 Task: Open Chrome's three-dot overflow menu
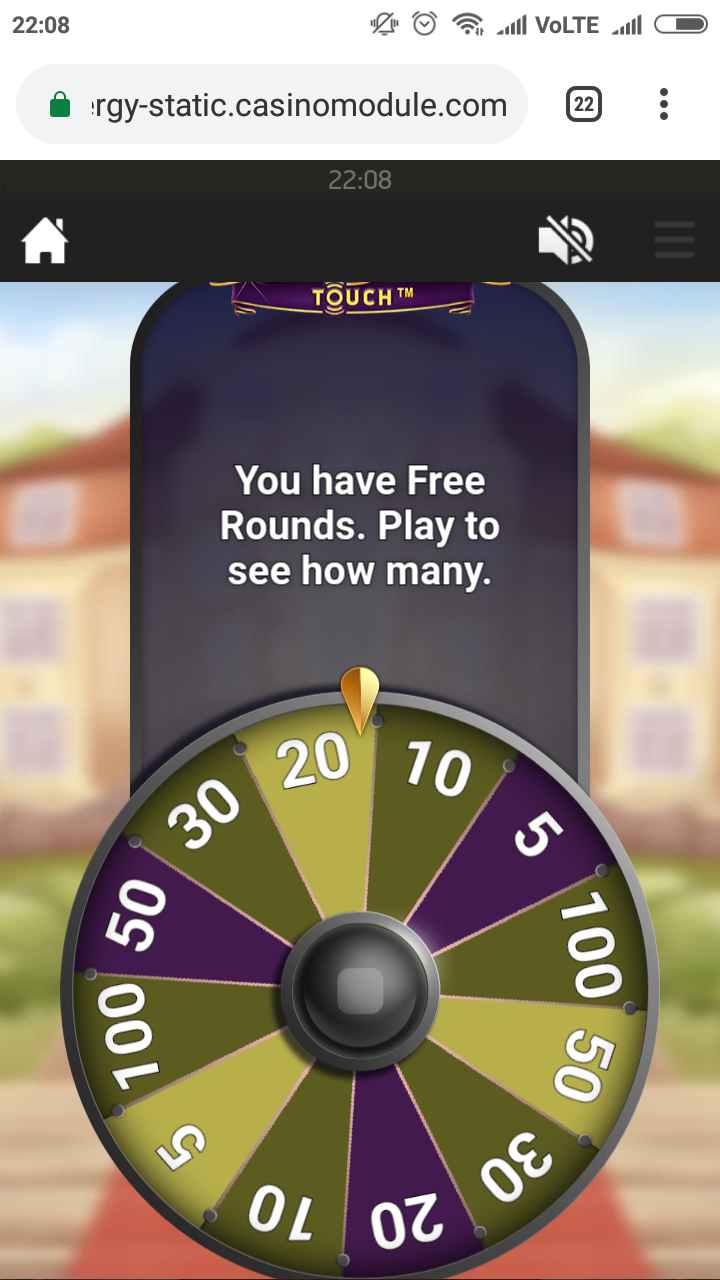664,105
